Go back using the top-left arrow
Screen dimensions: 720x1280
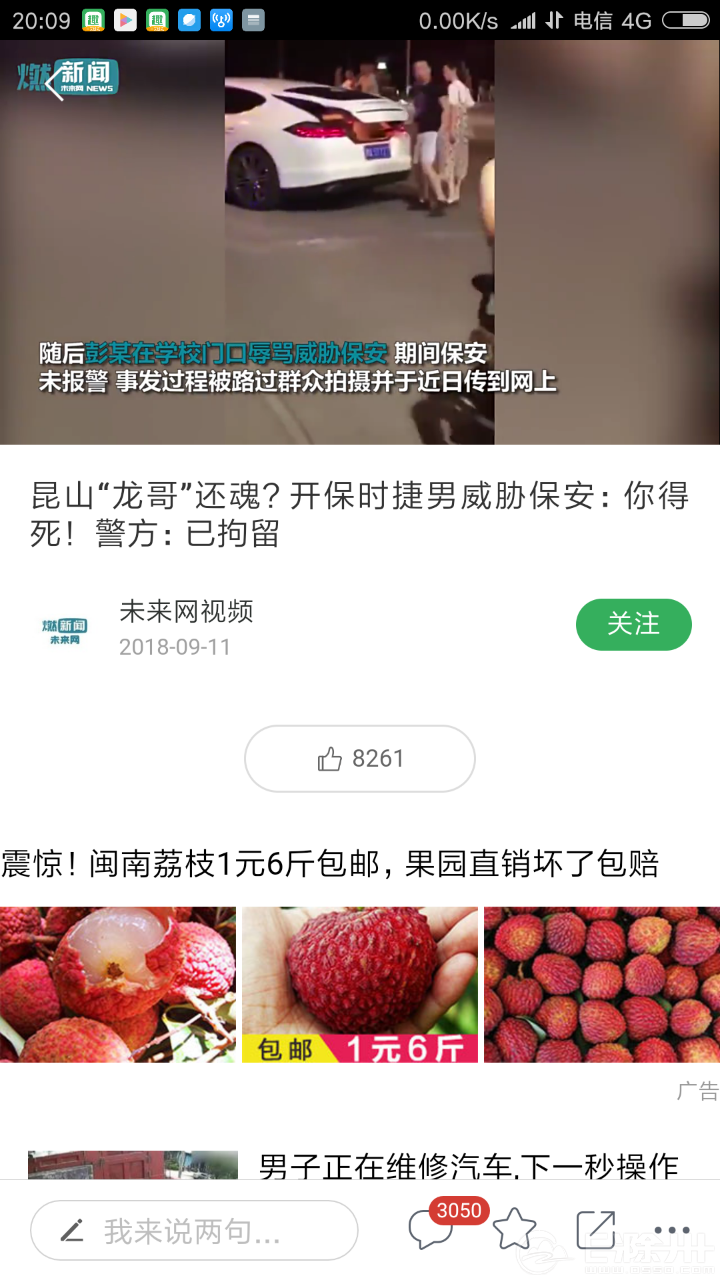[52, 84]
